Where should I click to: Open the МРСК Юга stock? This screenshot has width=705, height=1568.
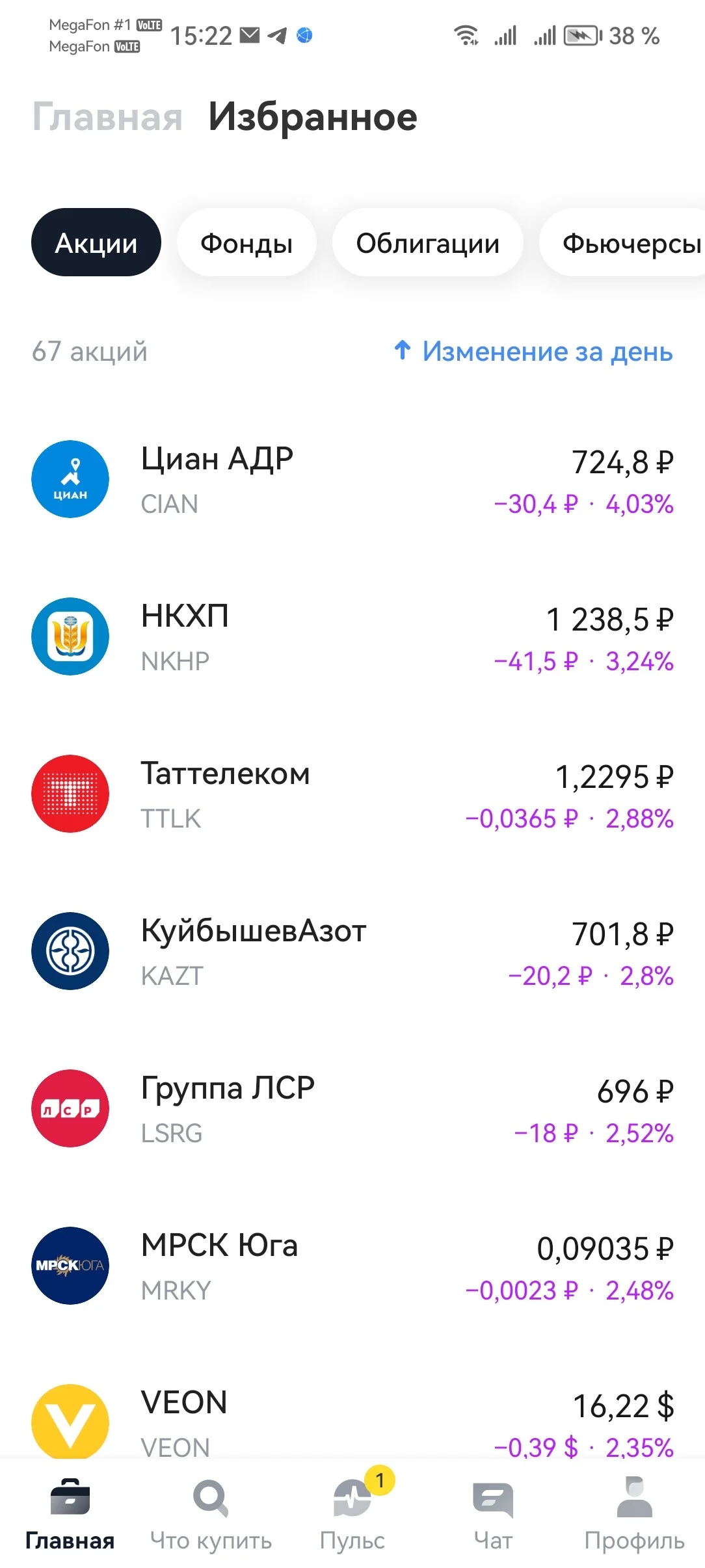[352, 1266]
